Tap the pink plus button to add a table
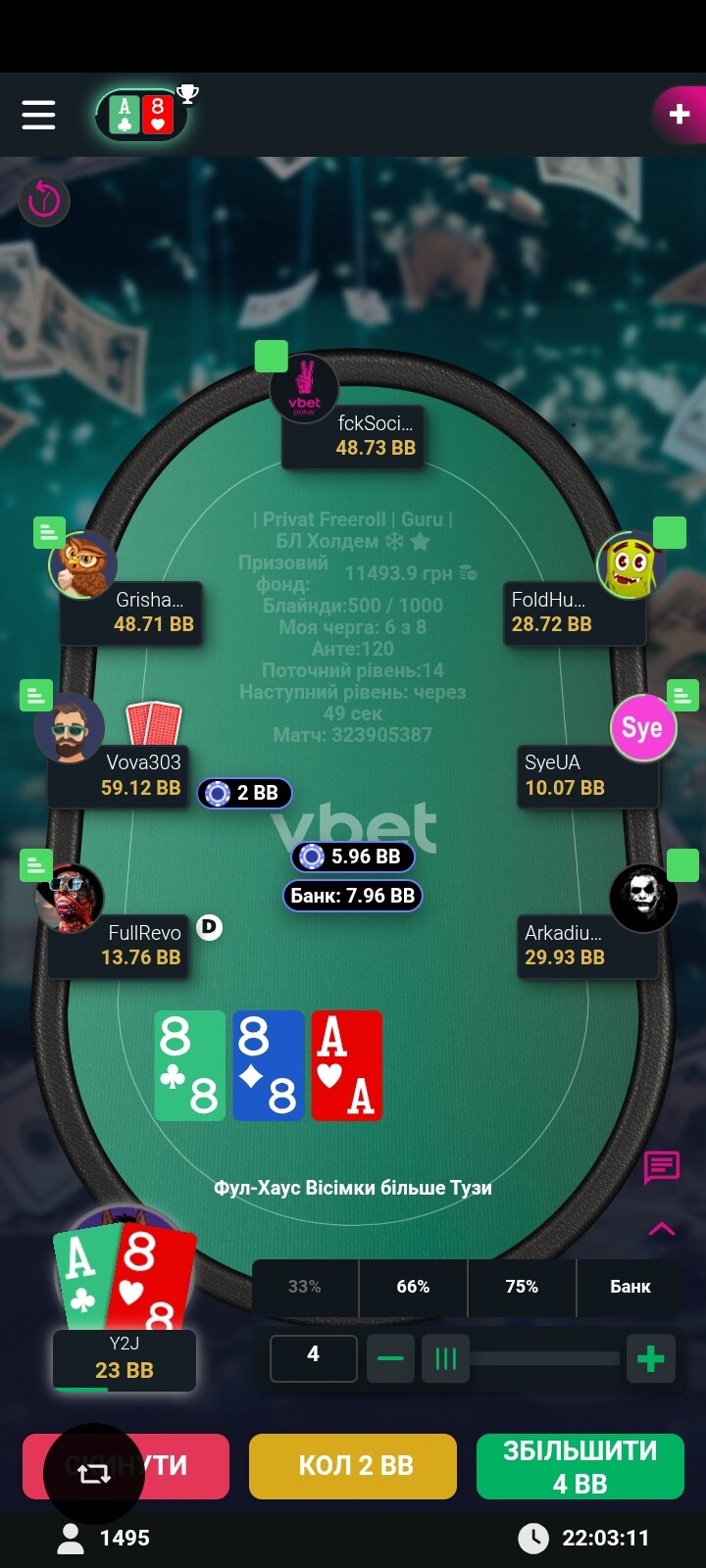The height and width of the screenshot is (1568, 706). coord(679,115)
